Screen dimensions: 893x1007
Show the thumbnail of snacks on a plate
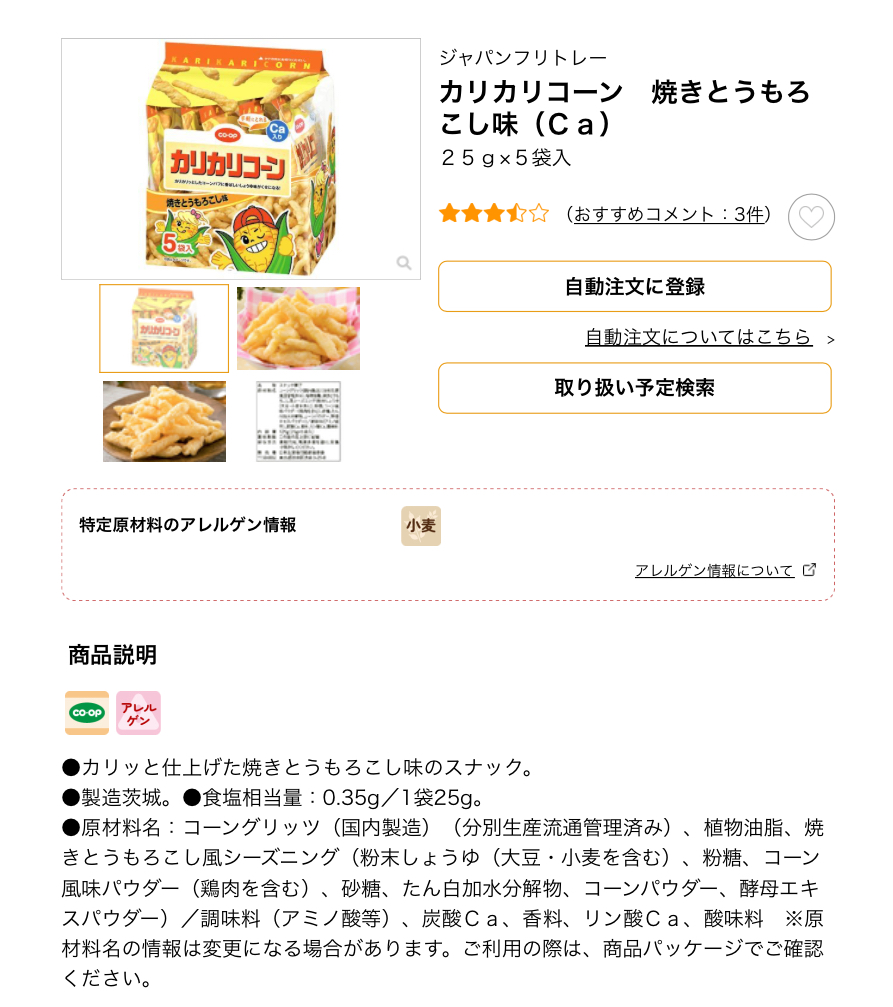pos(163,421)
